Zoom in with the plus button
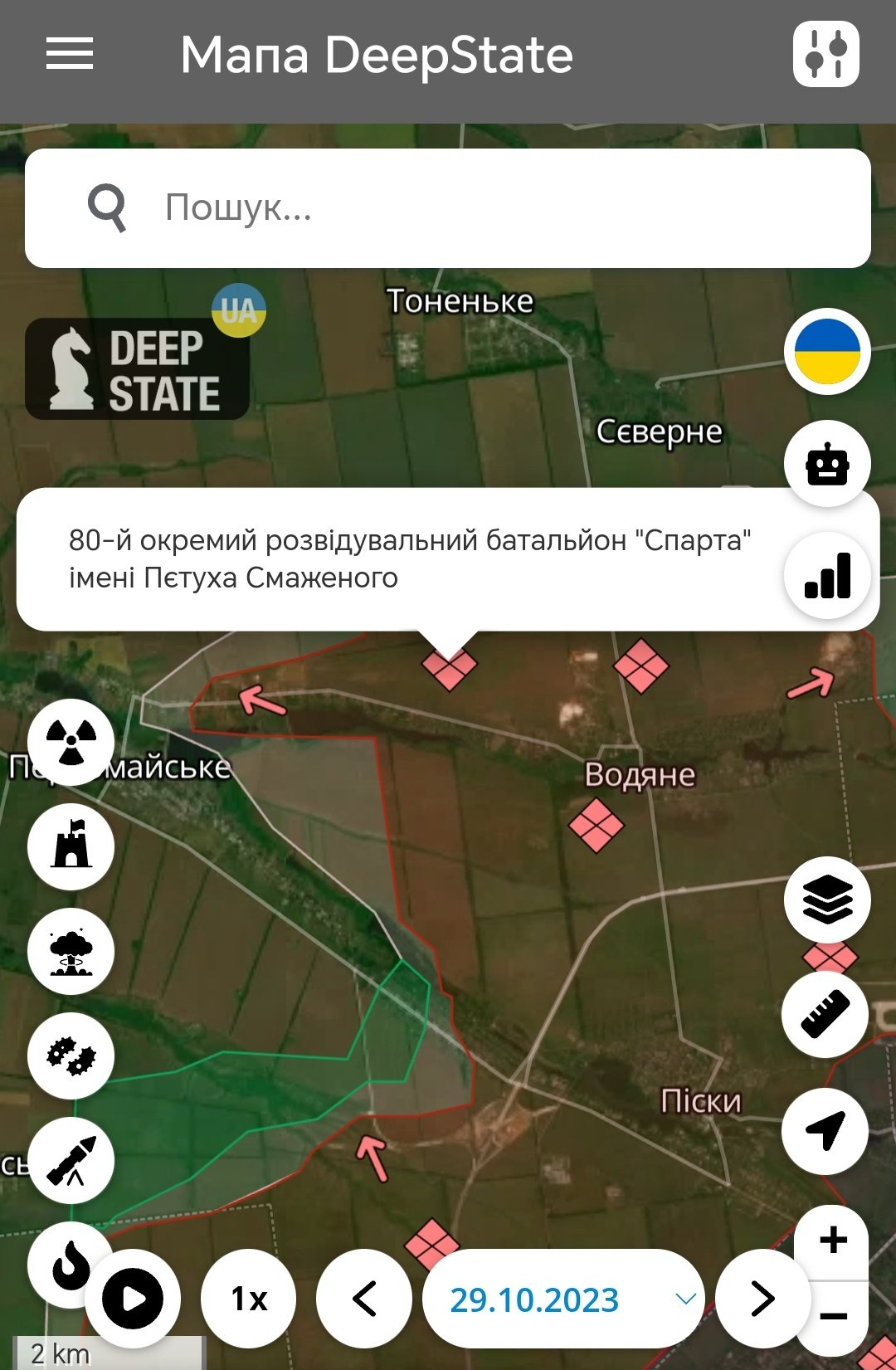Screen dimensions: 896x1370 click(x=833, y=1241)
